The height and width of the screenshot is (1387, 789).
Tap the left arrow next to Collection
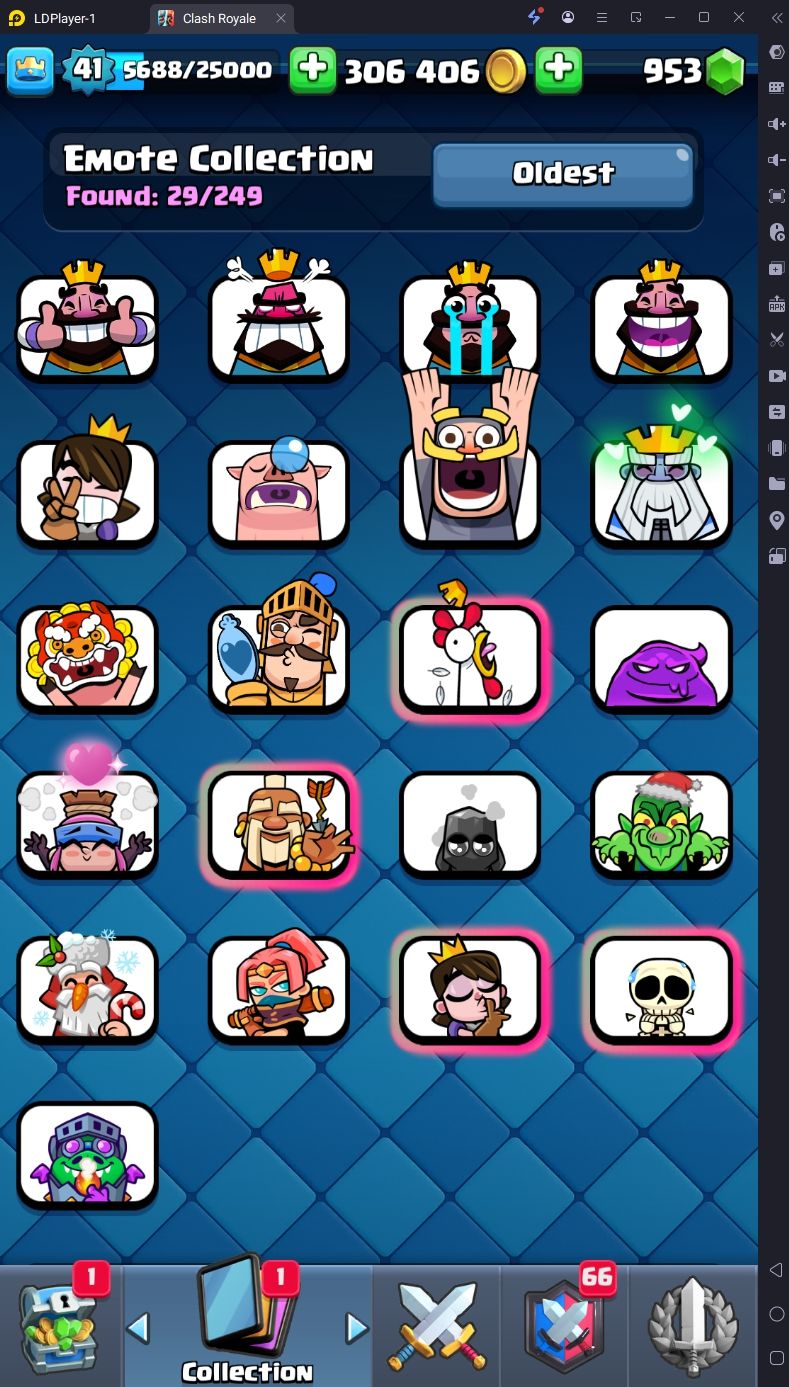pyautogui.click(x=138, y=1328)
